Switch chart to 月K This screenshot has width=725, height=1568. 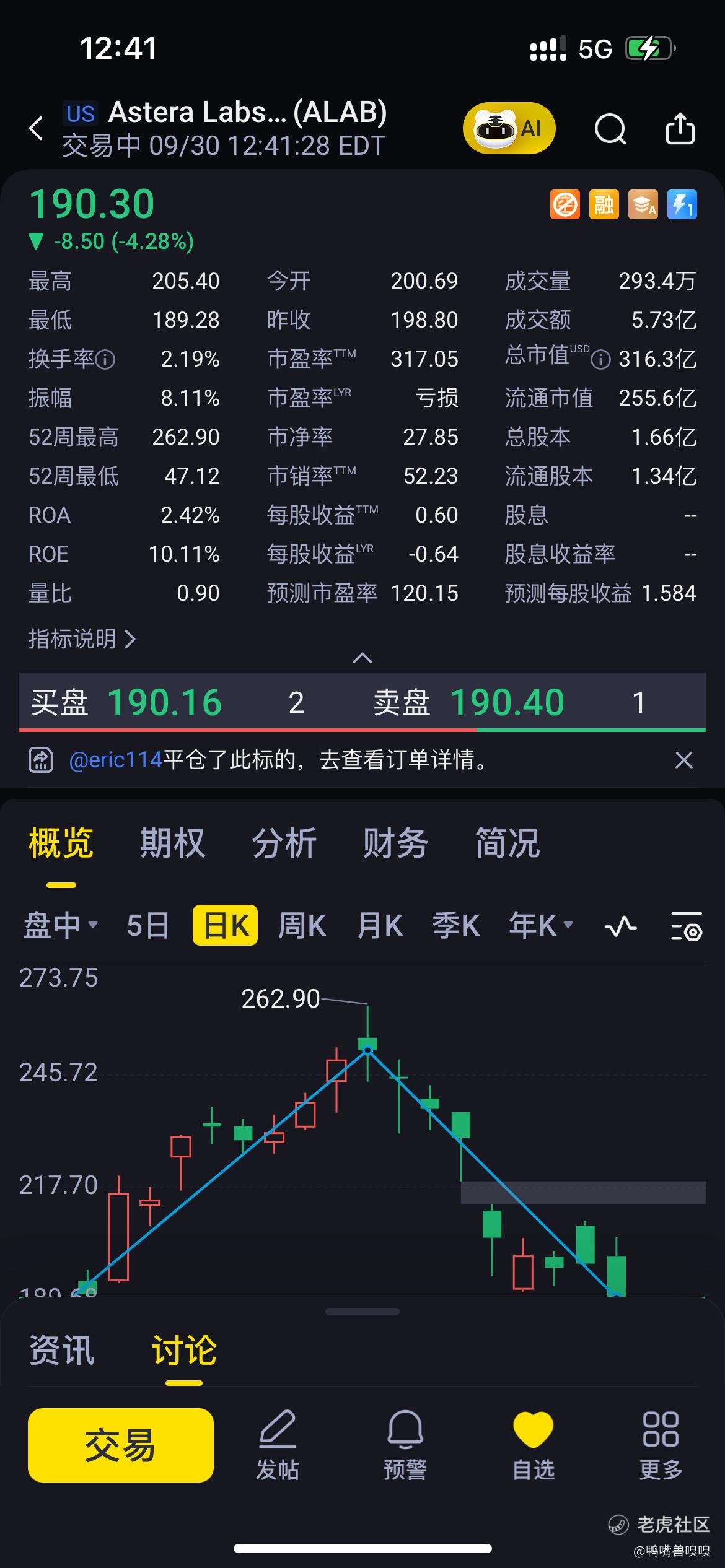pyautogui.click(x=380, y=926)
